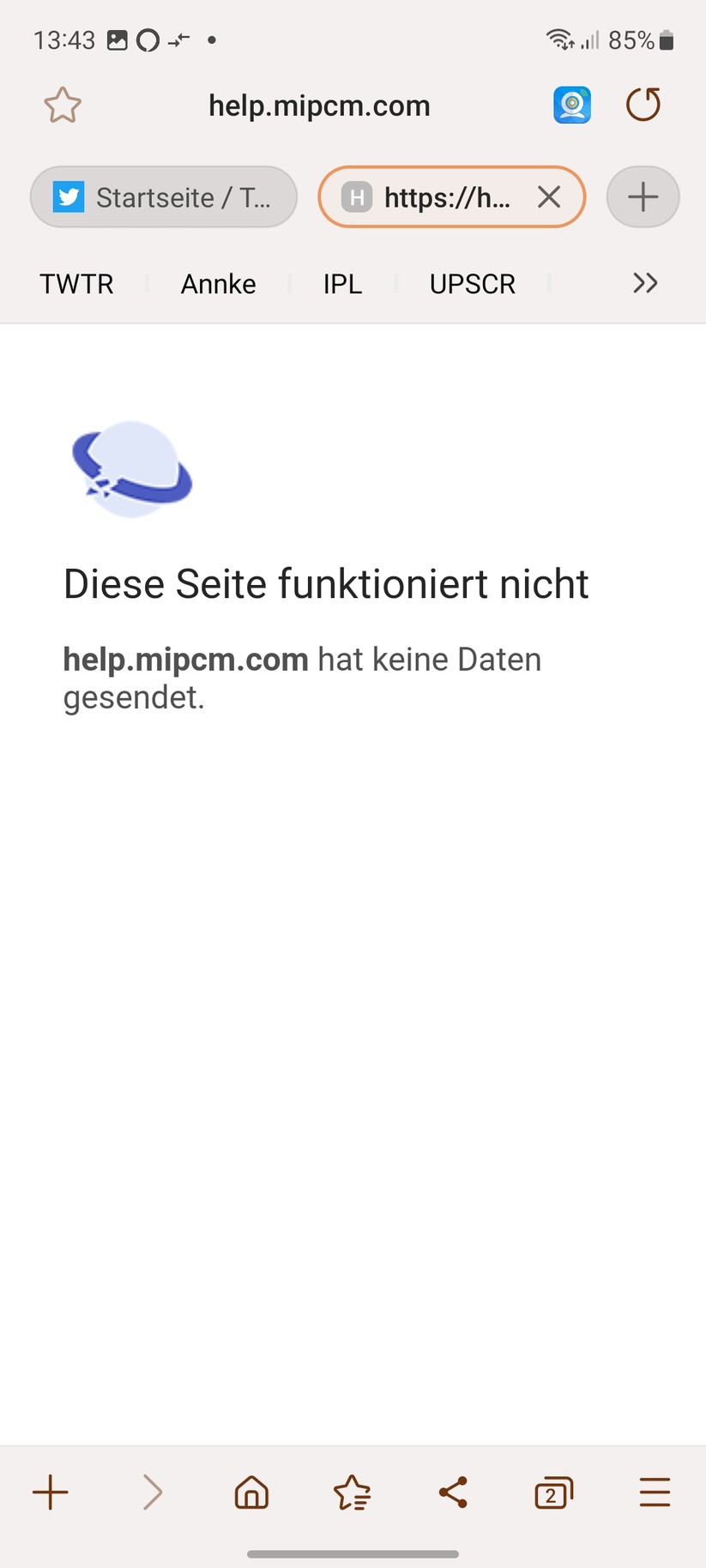
Task: Open the camera app shortcut beside the address bar
Action: coord(571,105)
